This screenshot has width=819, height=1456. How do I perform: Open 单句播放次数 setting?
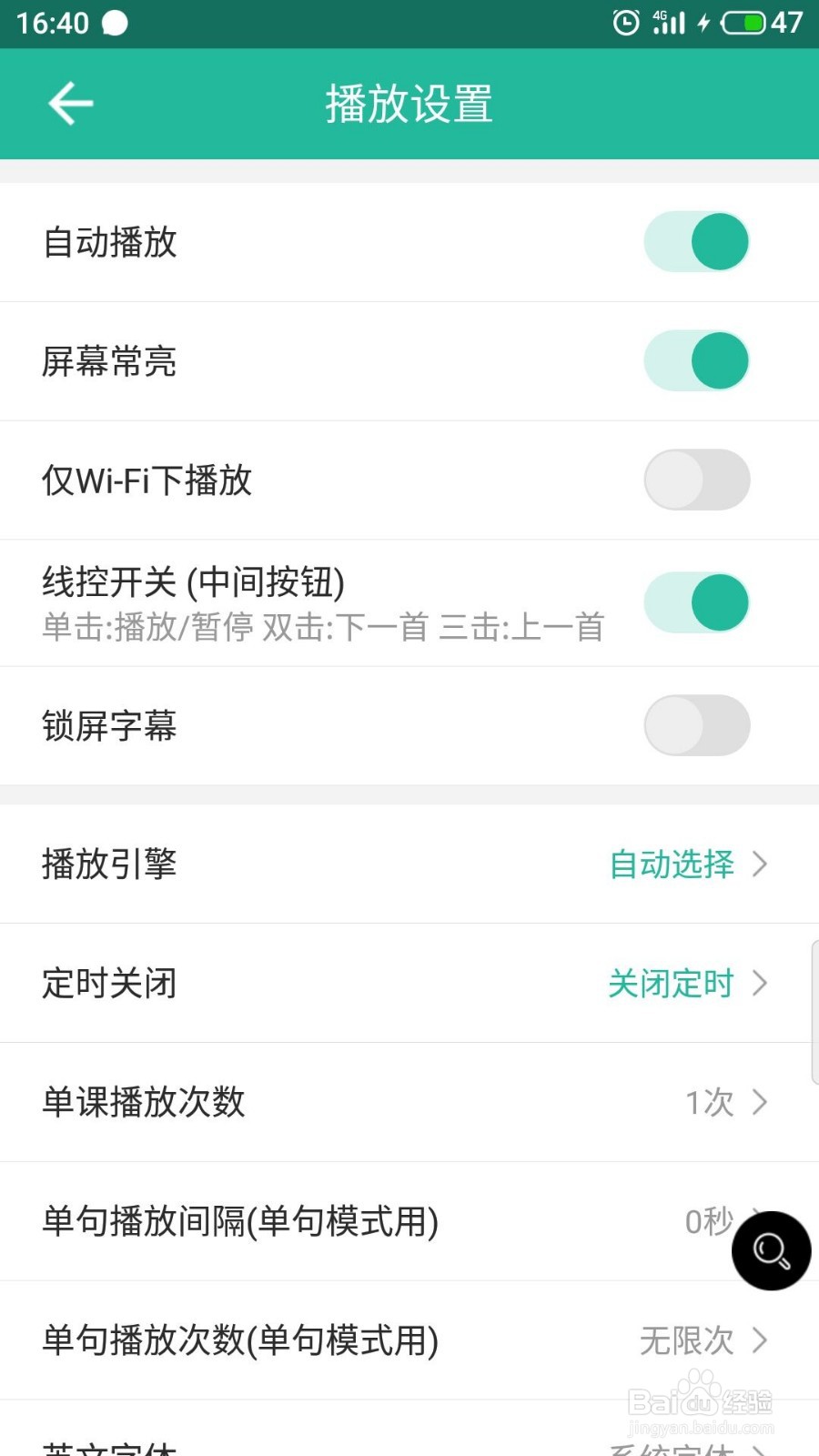(x=409, y=1341)
